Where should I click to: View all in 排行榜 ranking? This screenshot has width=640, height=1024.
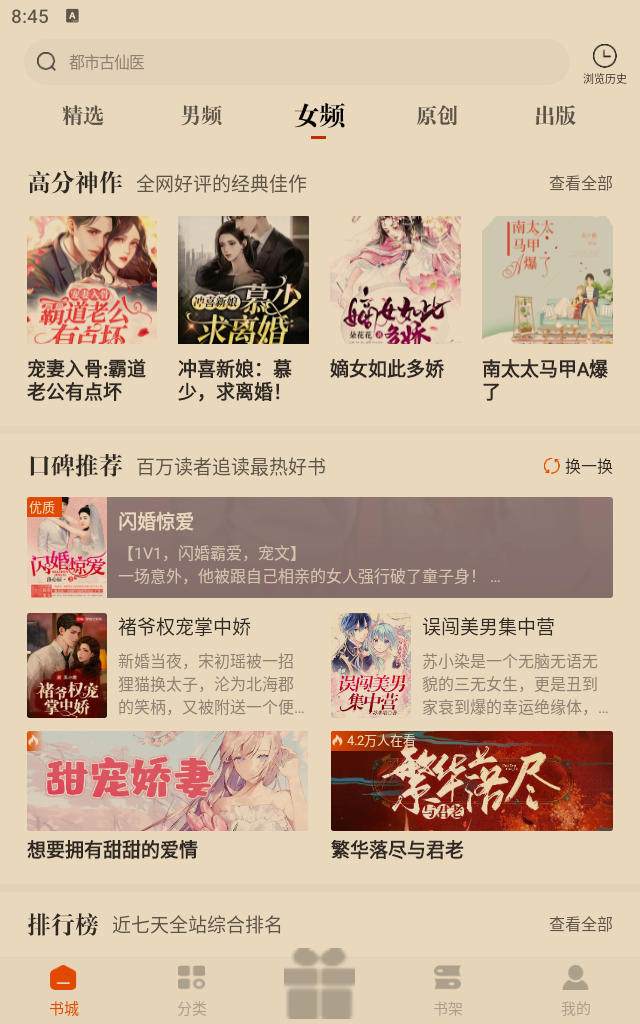click(x=580, y=924)
